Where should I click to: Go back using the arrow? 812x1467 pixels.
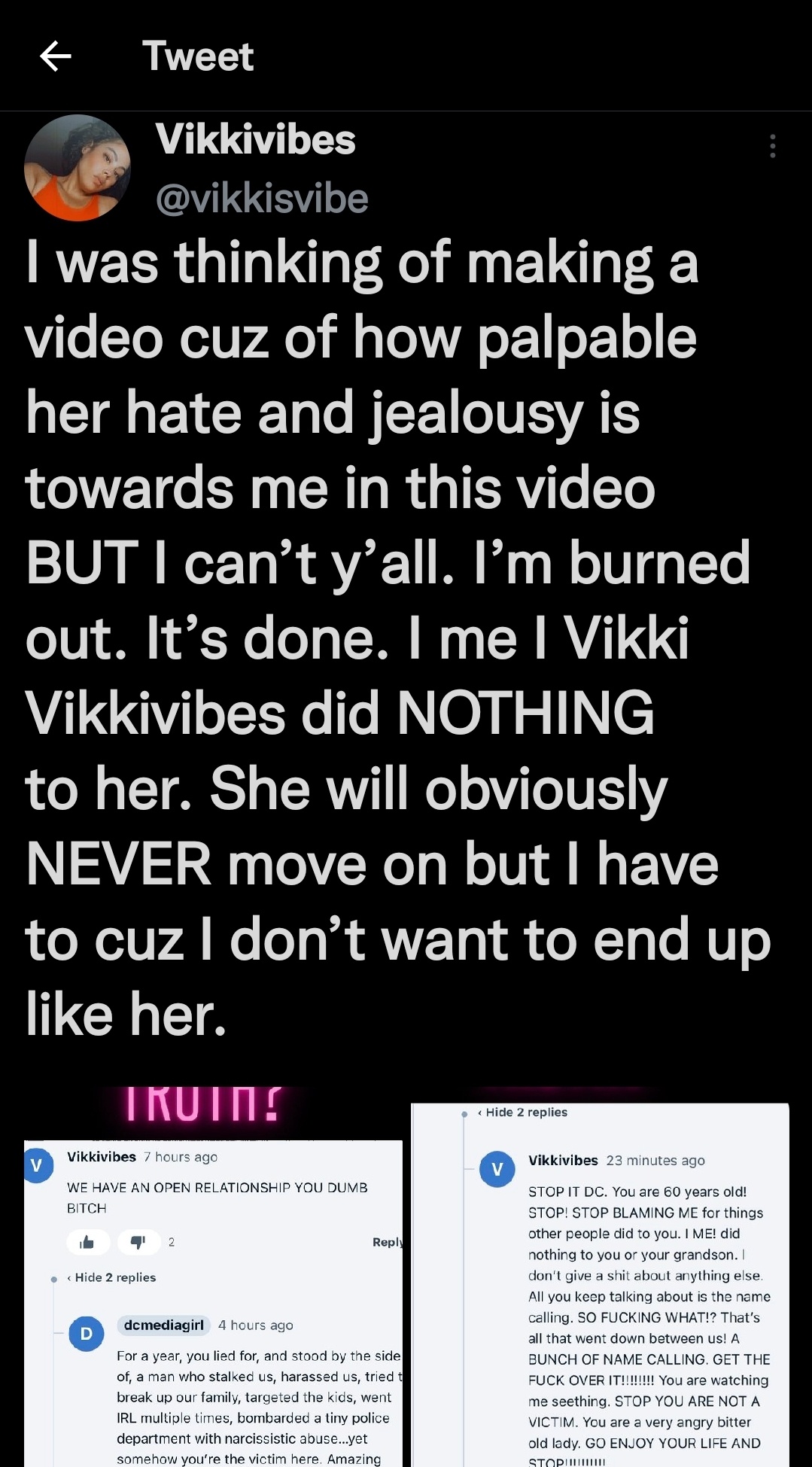(55, 56)
